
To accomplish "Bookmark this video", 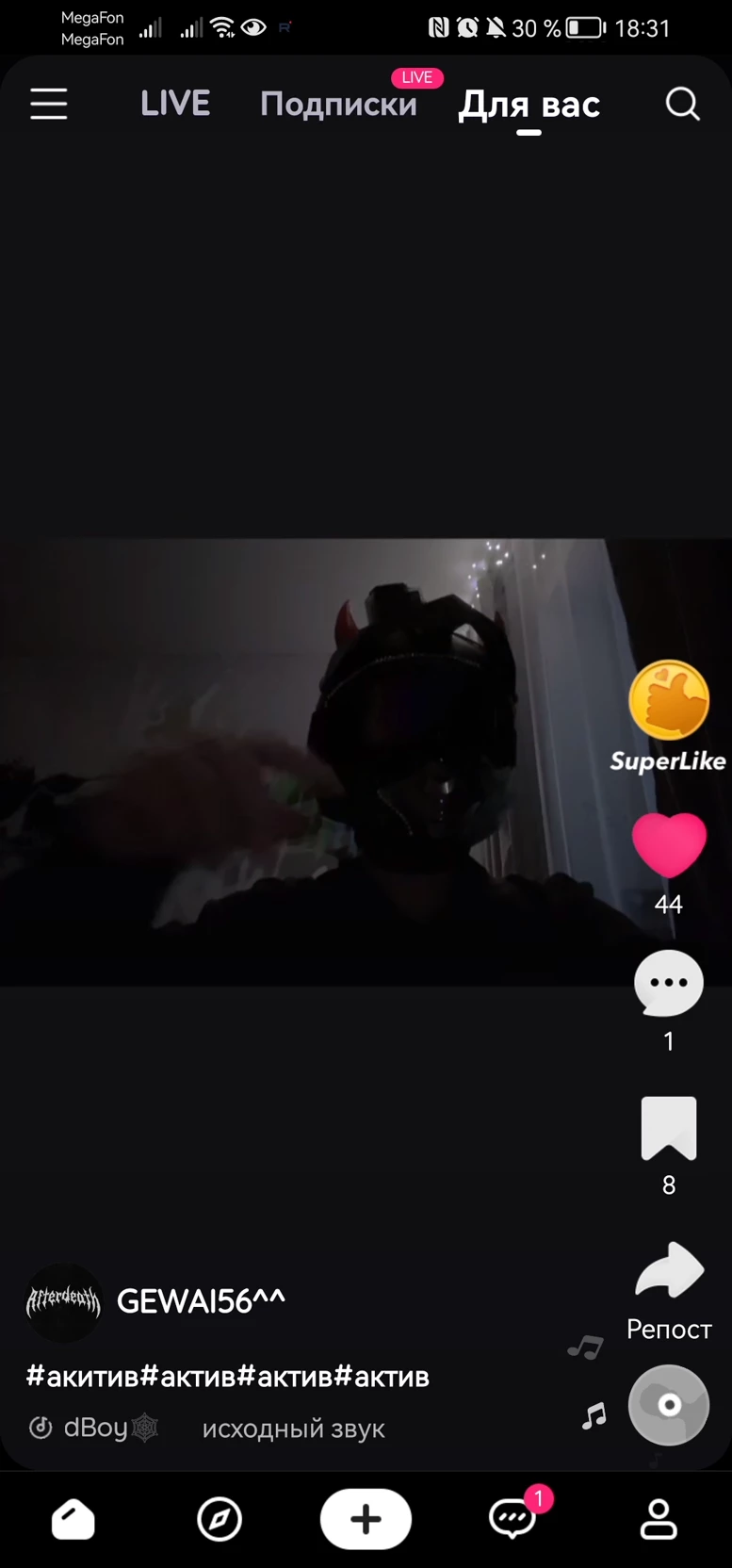I will [668, 1128].
